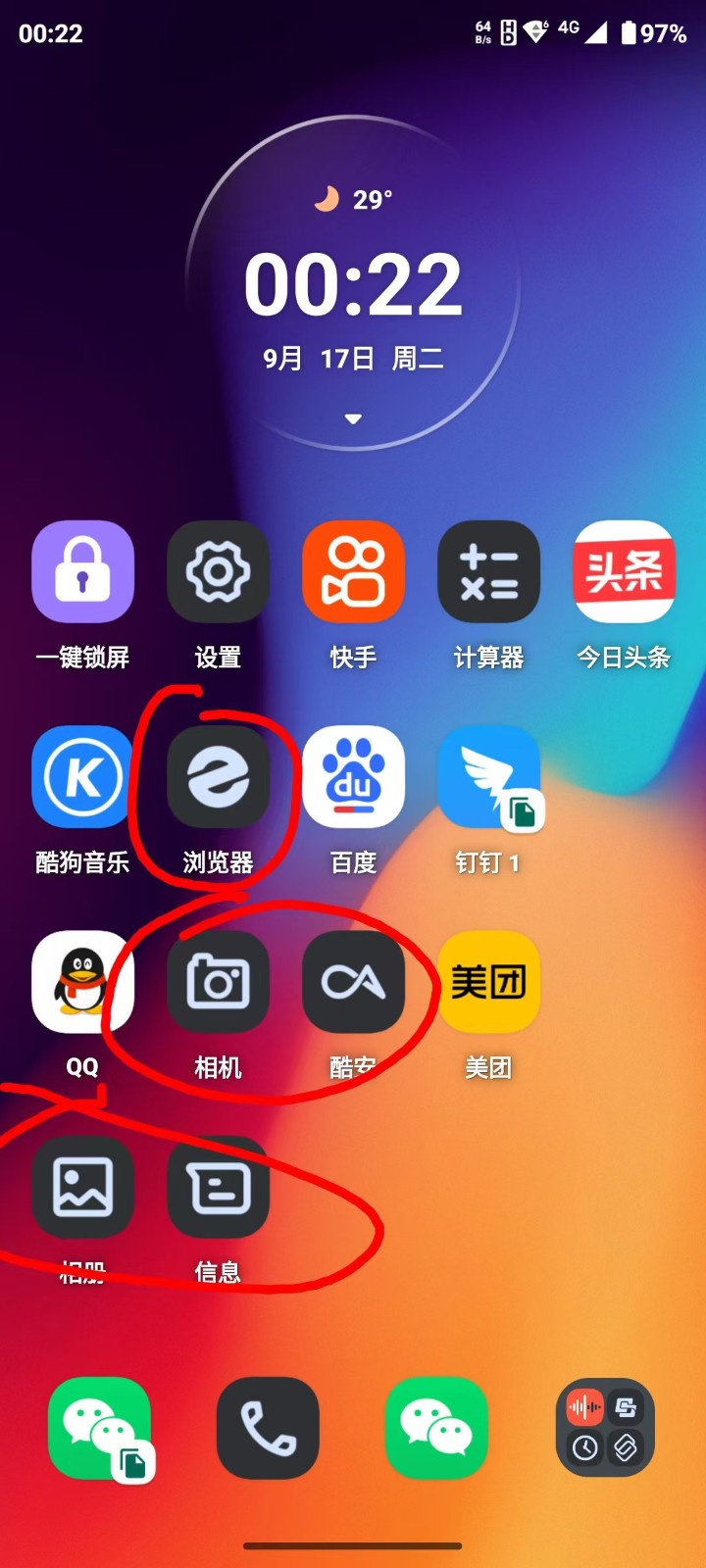Open 设置 settings
706x1568 pixels.
tap(218, 571)
